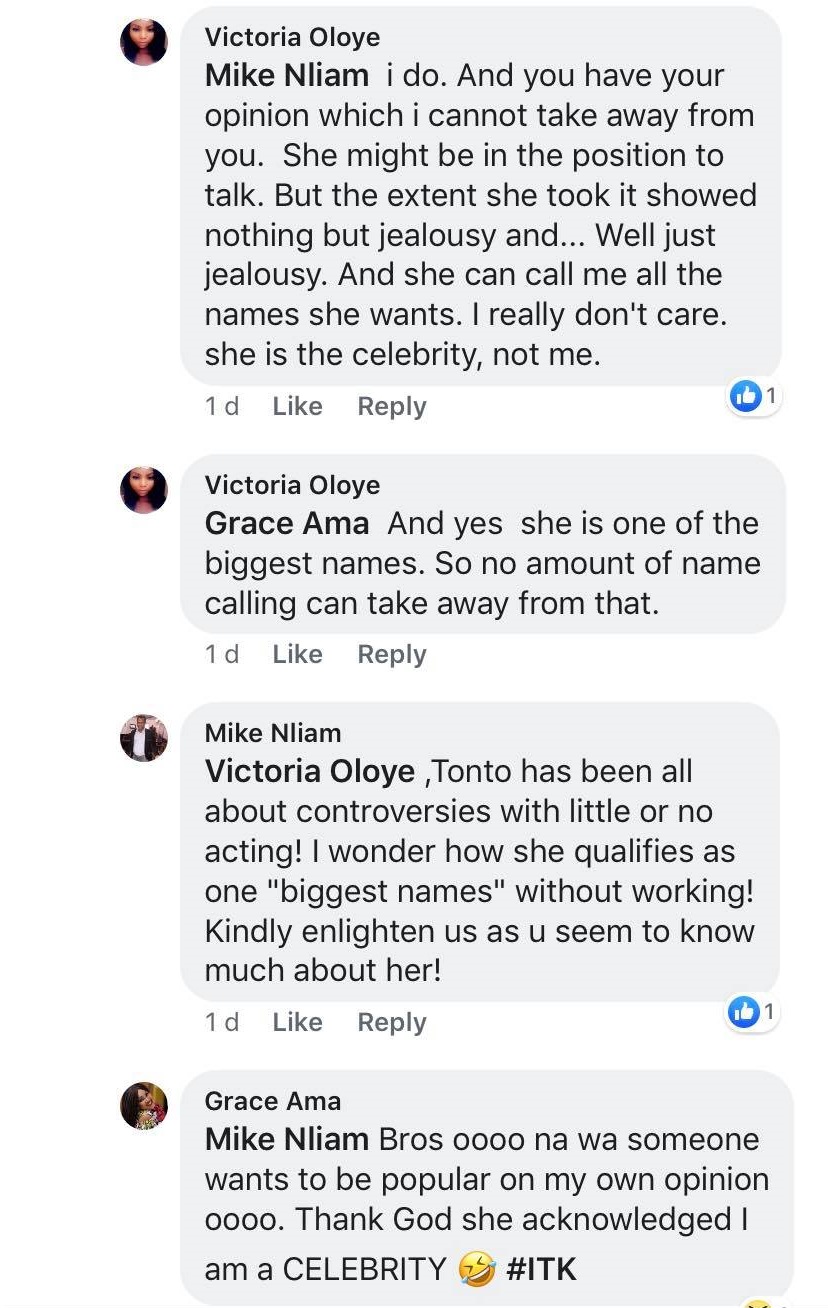Like Mike Nliam's comment about Tonto
828x1308 pixels.
(x=297, y=1022)
